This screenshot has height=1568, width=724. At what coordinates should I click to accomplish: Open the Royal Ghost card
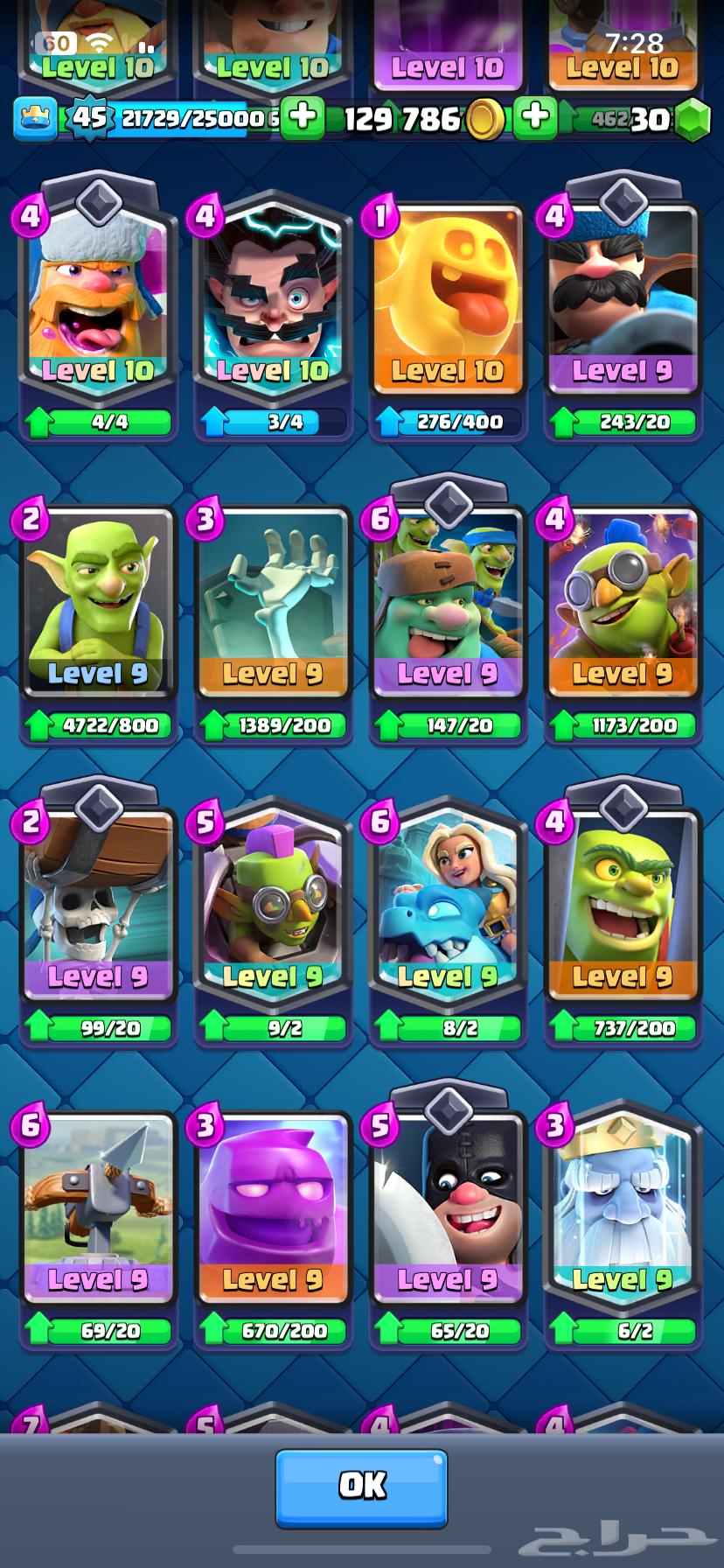[x=623, y=1207]
